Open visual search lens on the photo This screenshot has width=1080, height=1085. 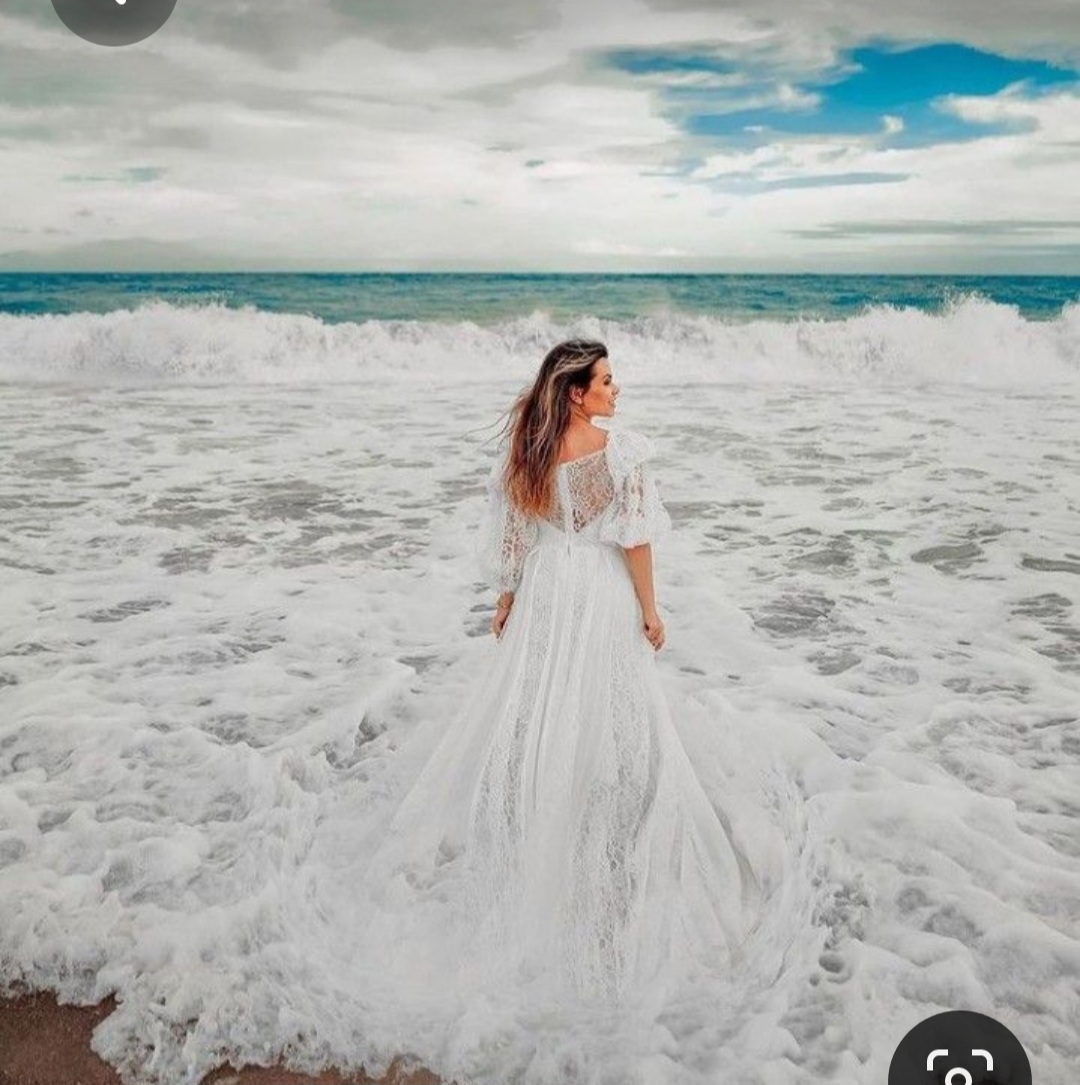click(x=960, y=1052)
